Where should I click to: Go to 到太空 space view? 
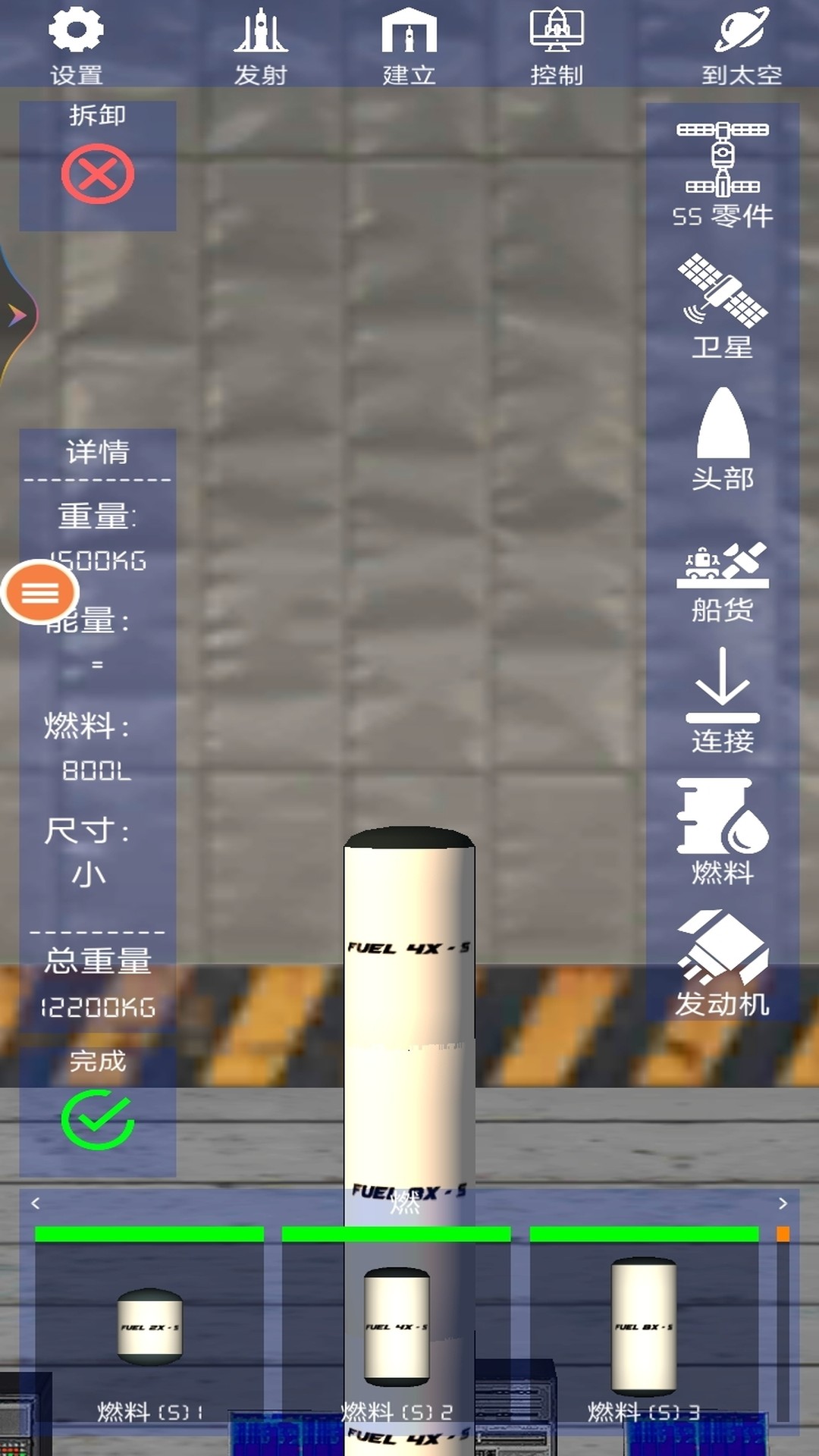(x=741, y=44)
